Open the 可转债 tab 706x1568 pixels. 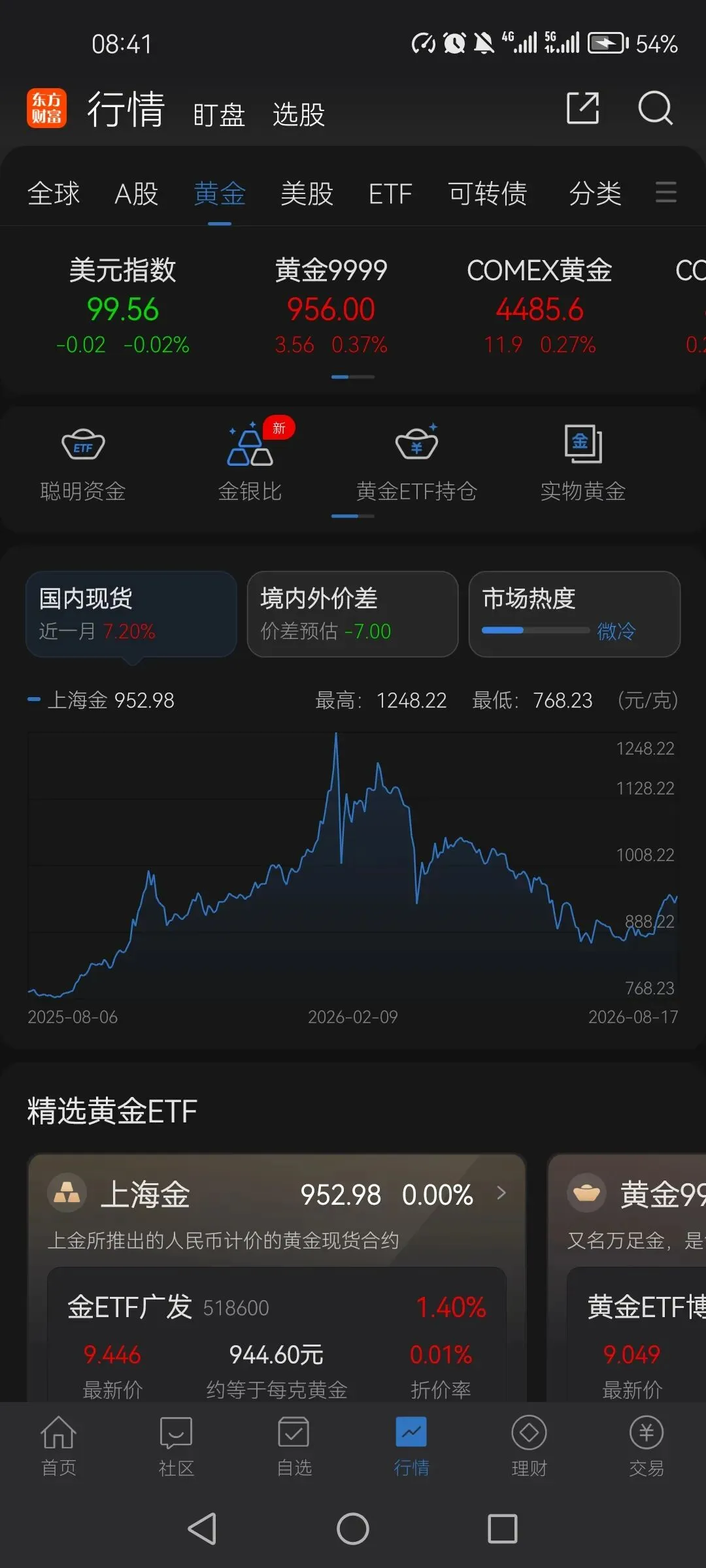(488, 194)
